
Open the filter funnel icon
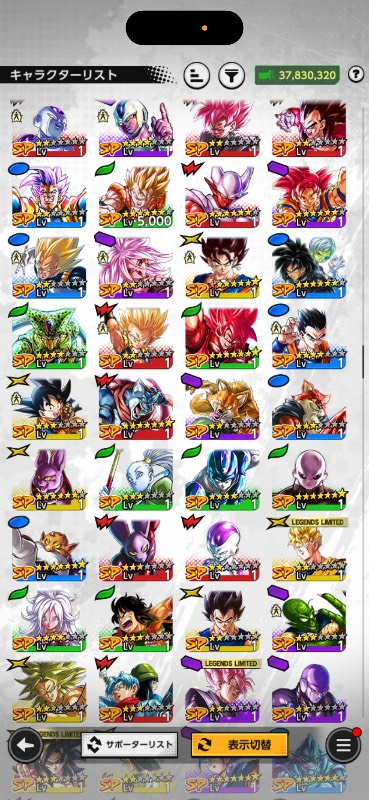tap(232, 76)
